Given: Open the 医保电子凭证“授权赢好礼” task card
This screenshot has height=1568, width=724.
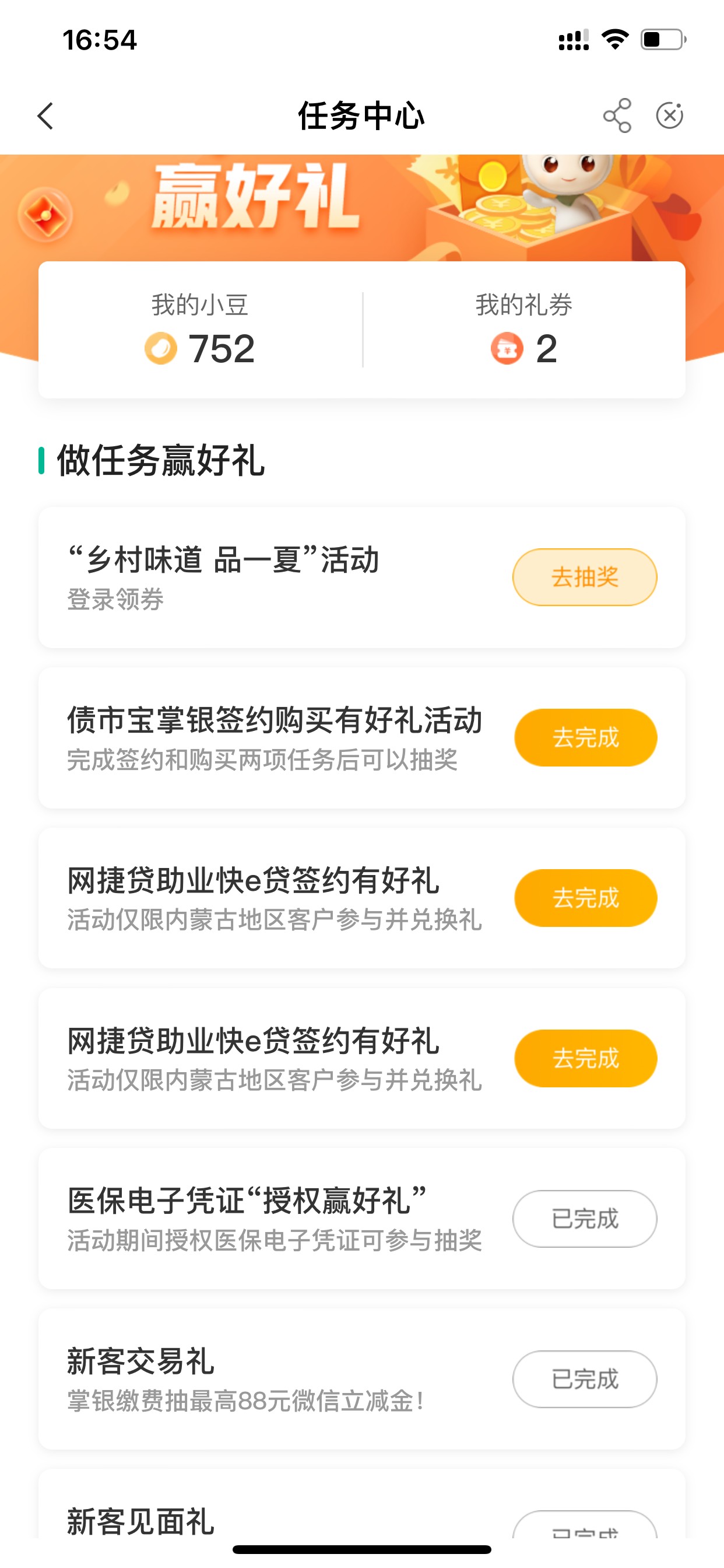Looking at the screenshot, I should 362,1219.
